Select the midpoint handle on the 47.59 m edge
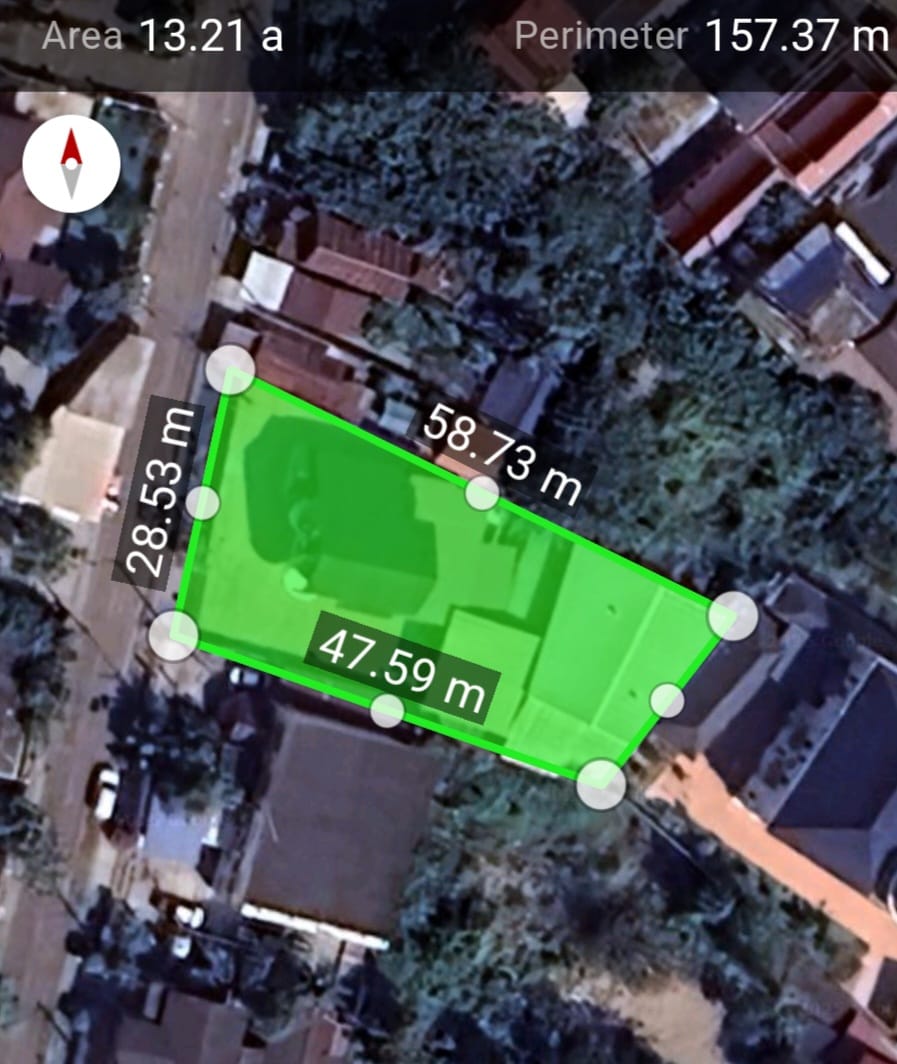 click(388, 710)
